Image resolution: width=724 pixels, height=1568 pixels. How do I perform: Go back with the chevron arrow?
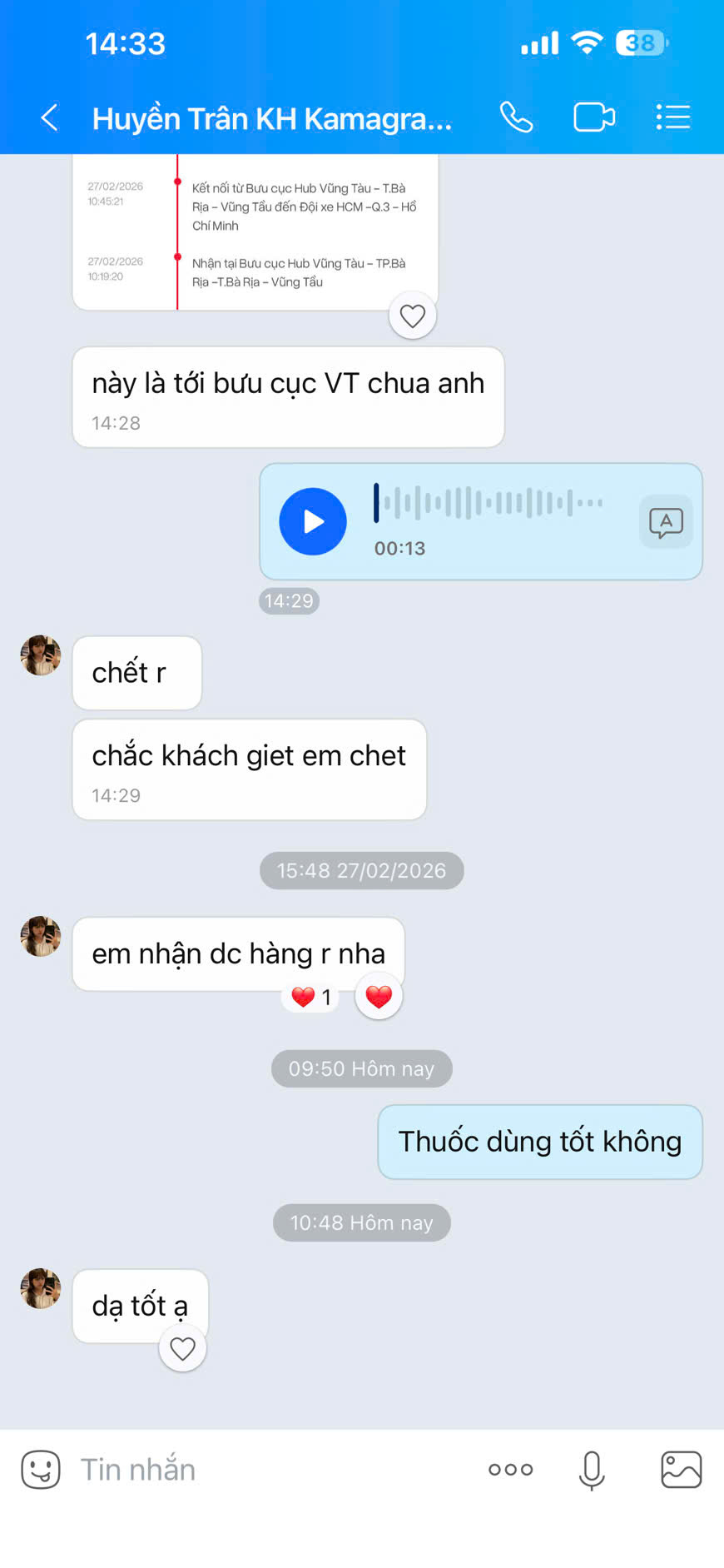(48, 117)
